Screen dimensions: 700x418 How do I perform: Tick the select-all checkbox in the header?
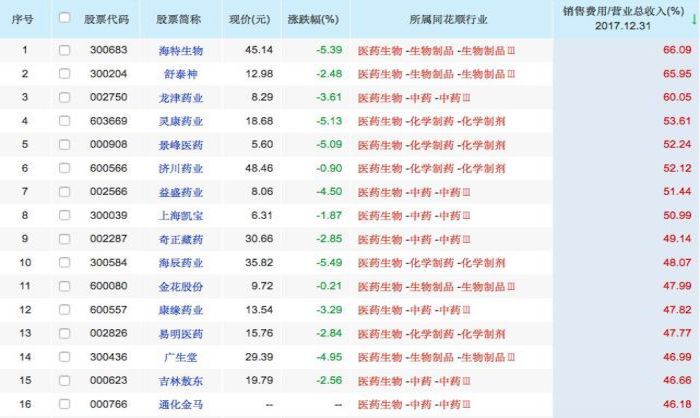[x=65, y=17]
